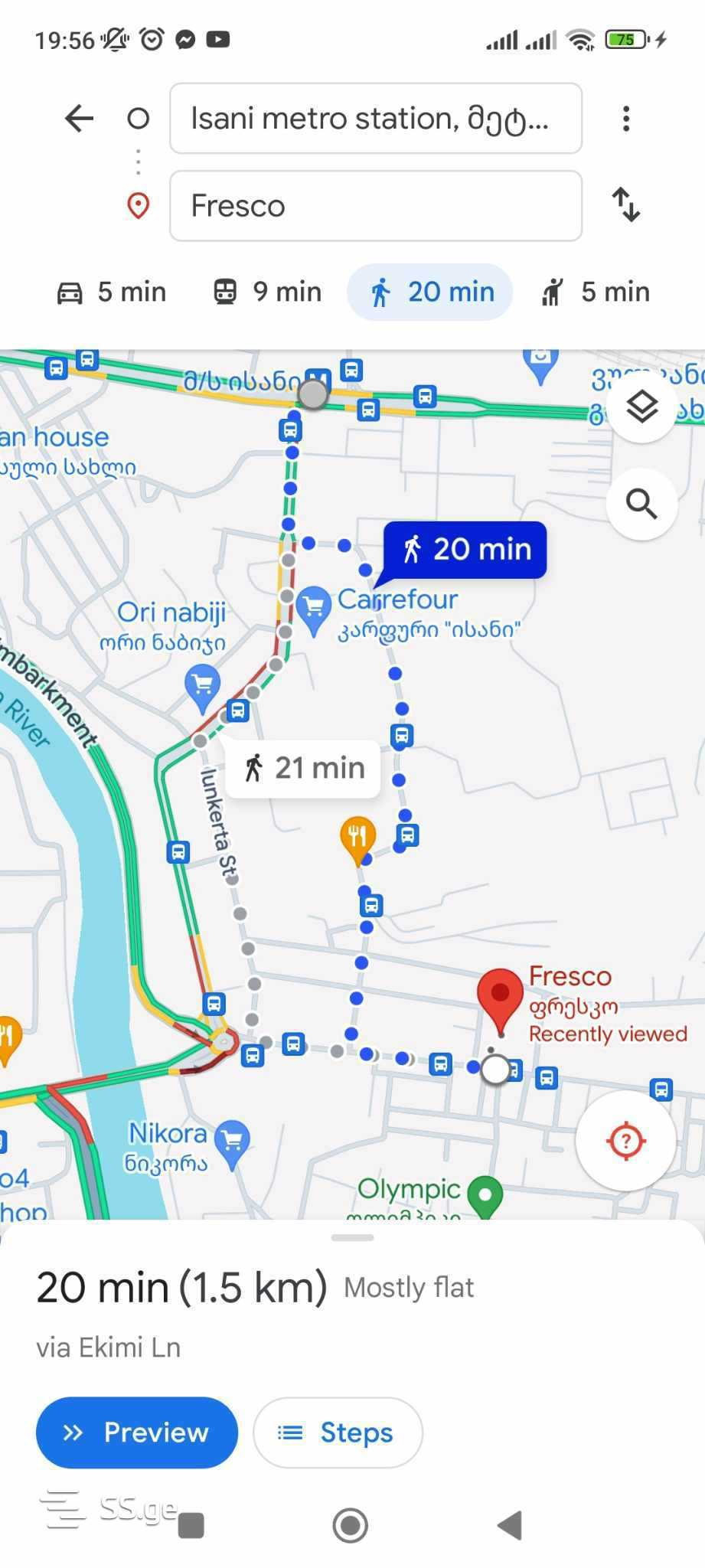This screenshot has width=705, height=1568.
Task: Tap the Carrefour place marker
Action: (x=313, y=609)
